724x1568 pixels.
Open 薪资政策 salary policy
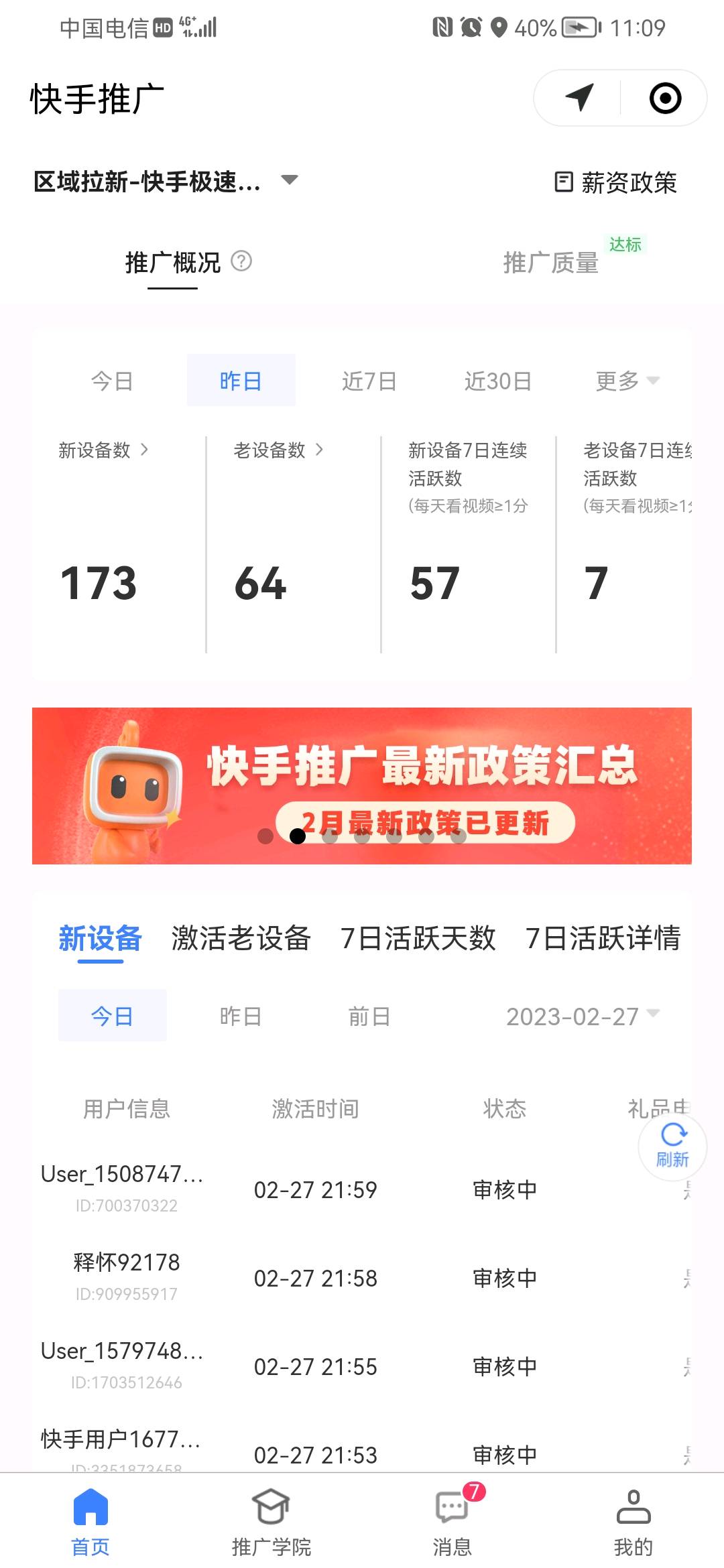click(615, 182)
